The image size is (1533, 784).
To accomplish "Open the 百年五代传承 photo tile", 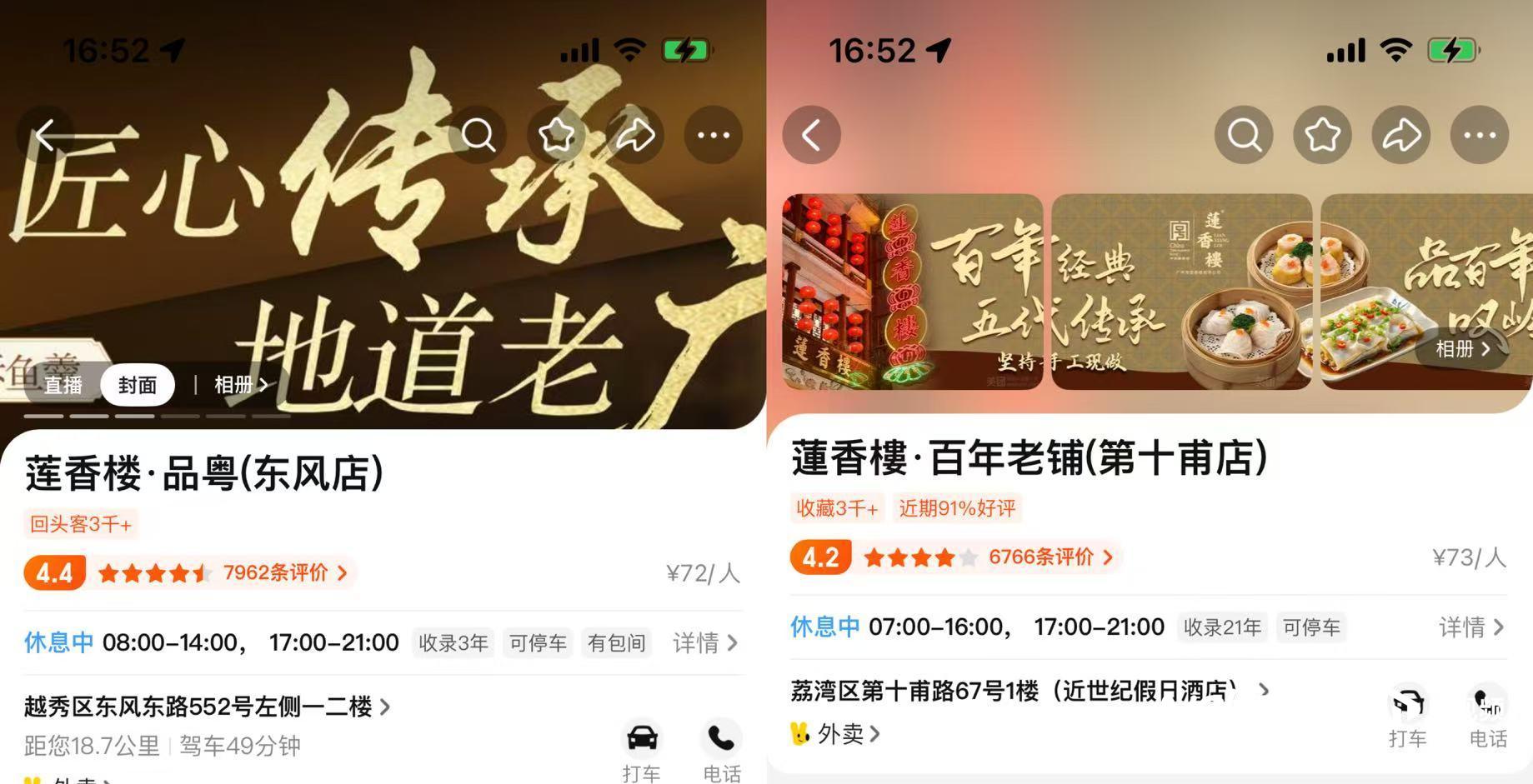I will point(912,292).
